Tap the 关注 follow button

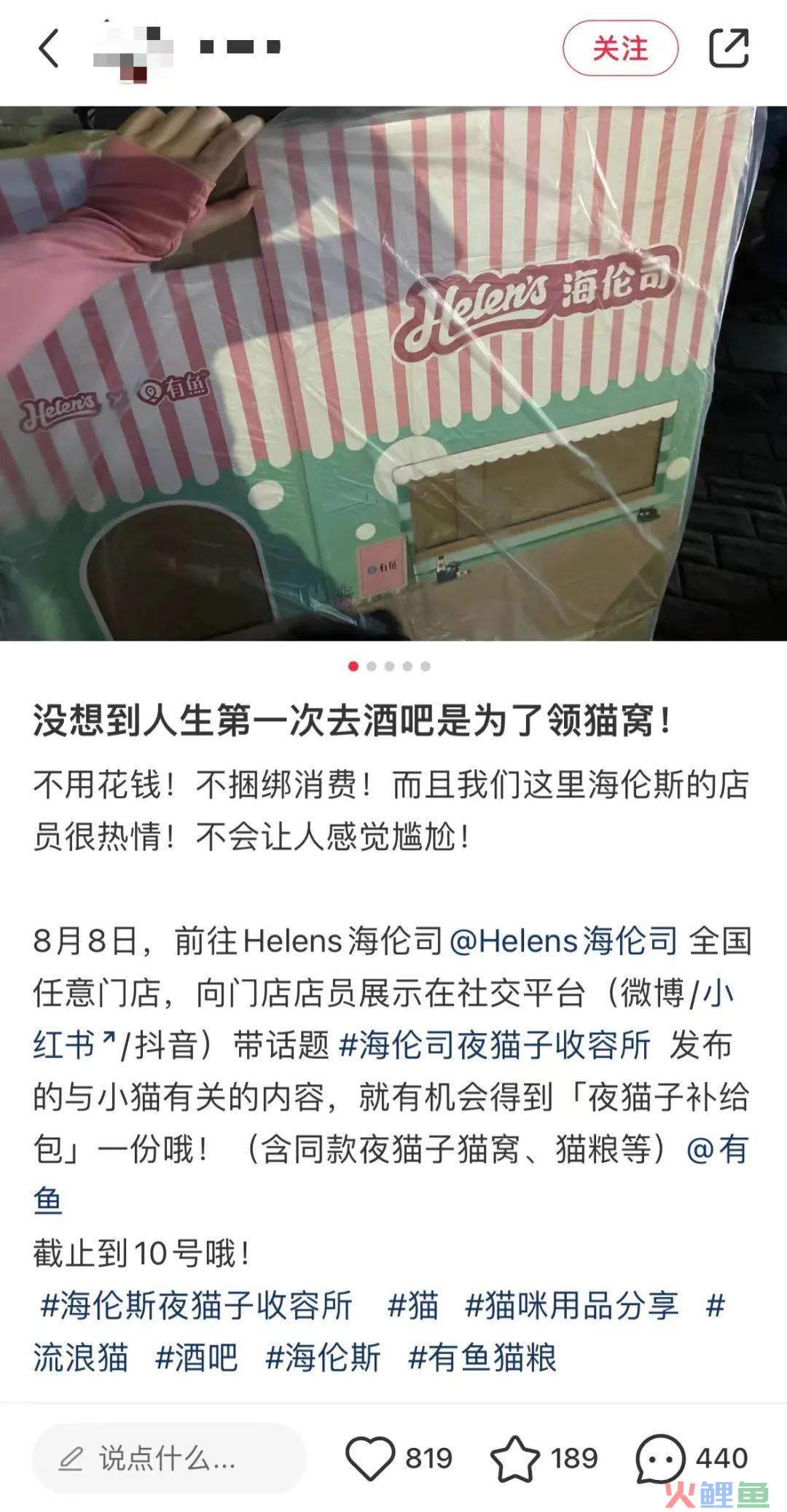tap(619, 49)
